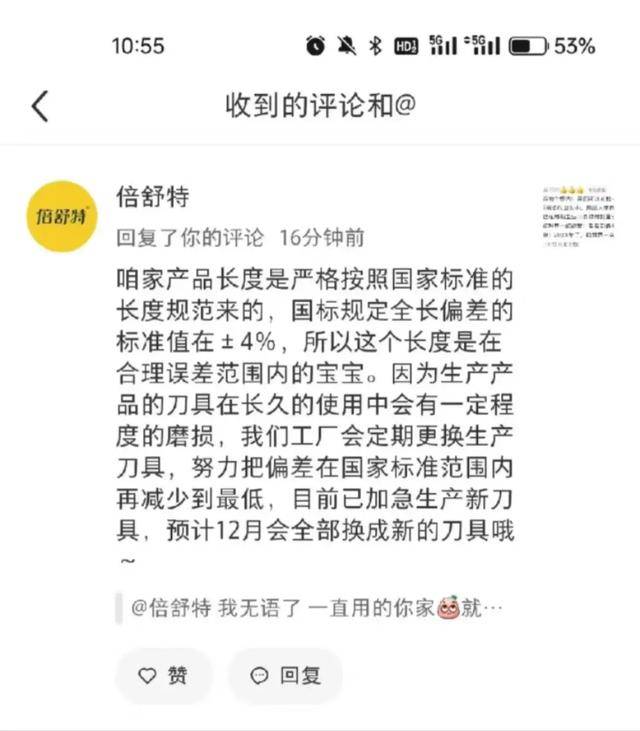
Task: Open 倍舒特's profile avatar
Action: (62, 216)
